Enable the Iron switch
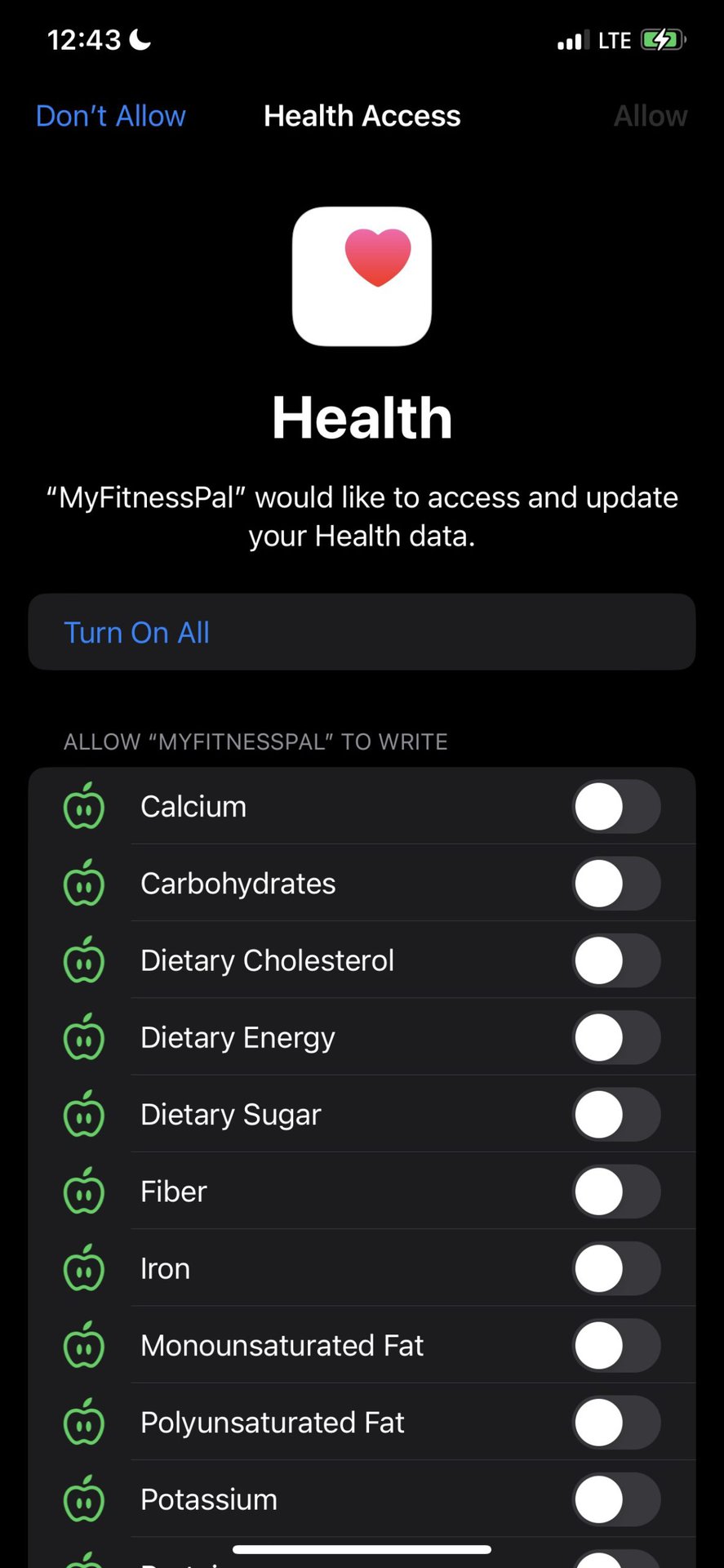 pyautogui.click(x=616, y=1269)
